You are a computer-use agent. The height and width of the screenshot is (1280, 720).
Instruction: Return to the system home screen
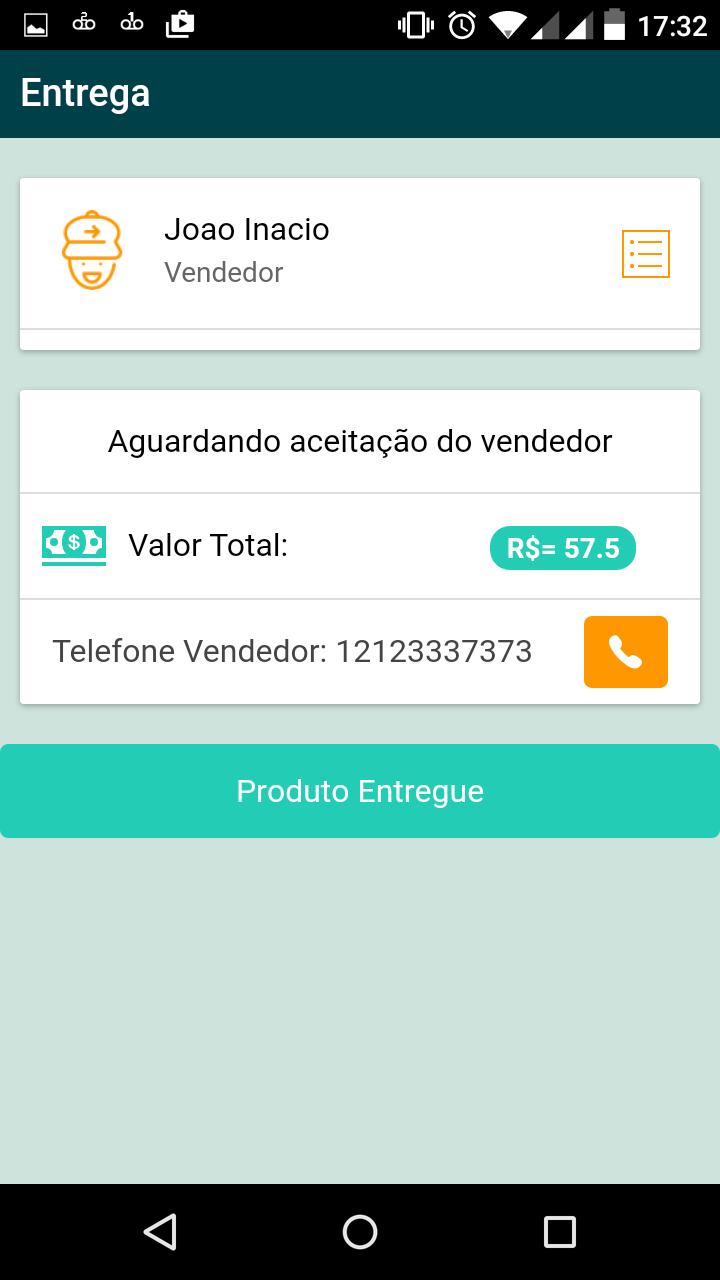pos(360,1232)
